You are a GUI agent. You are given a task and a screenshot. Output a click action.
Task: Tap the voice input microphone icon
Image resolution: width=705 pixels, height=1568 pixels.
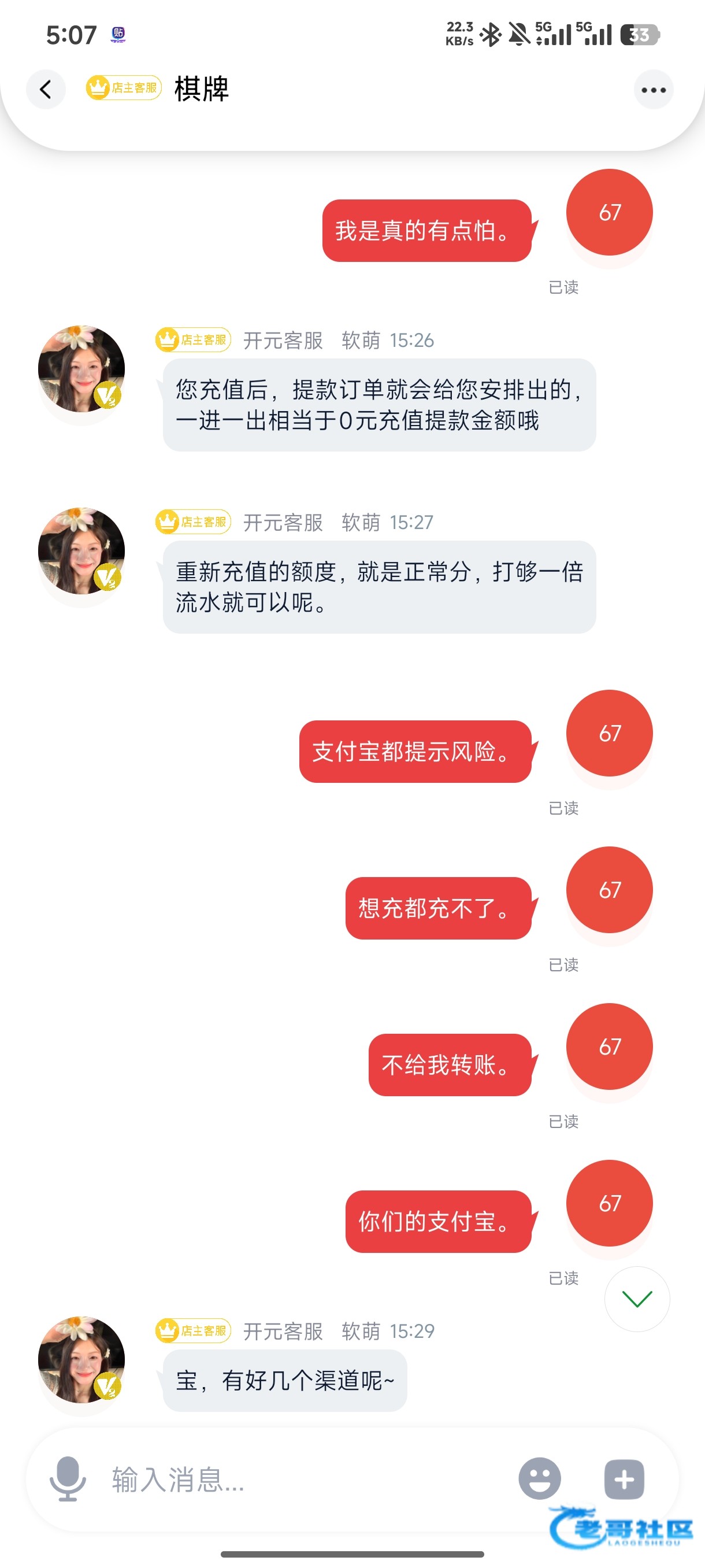(68, 1478)
